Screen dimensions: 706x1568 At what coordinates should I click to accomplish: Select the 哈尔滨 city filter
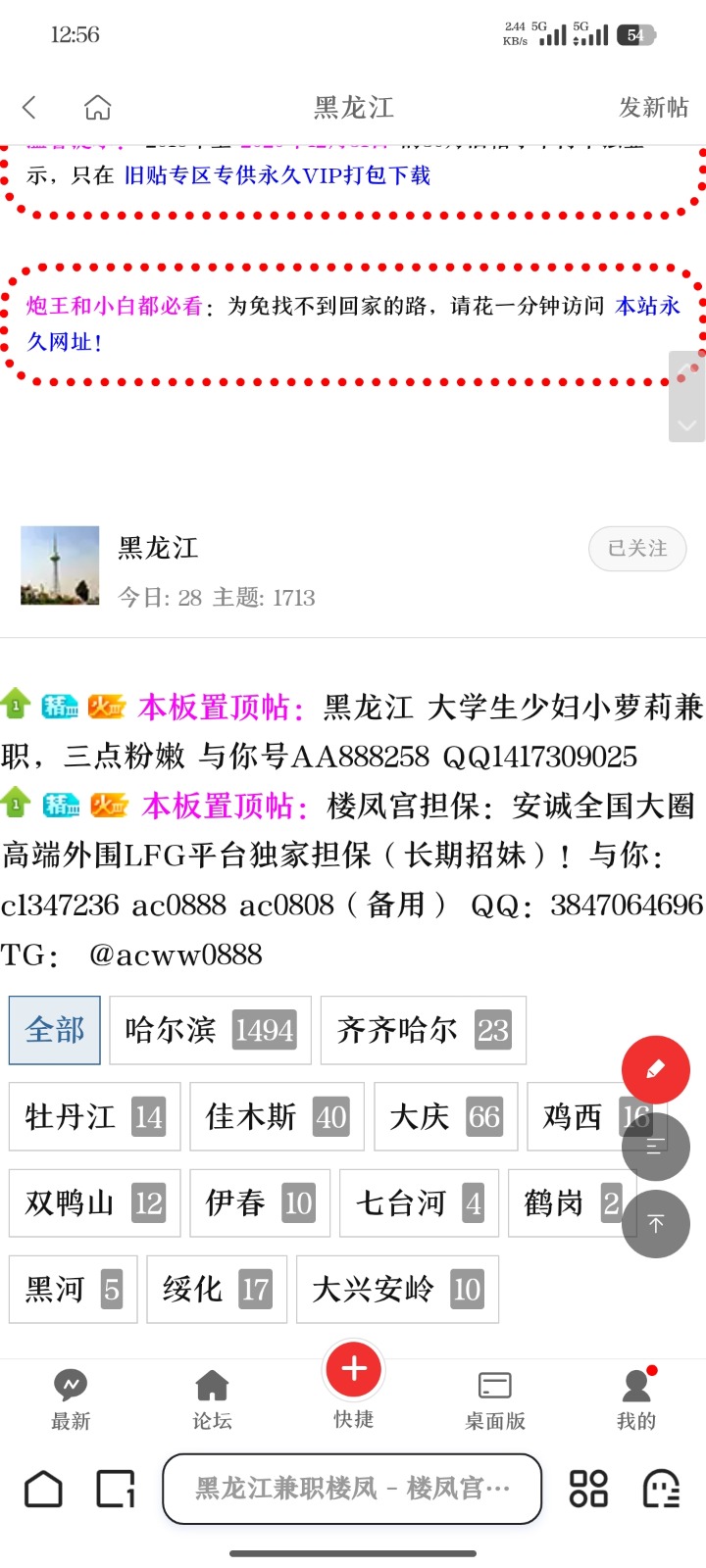click(210, 1030)
